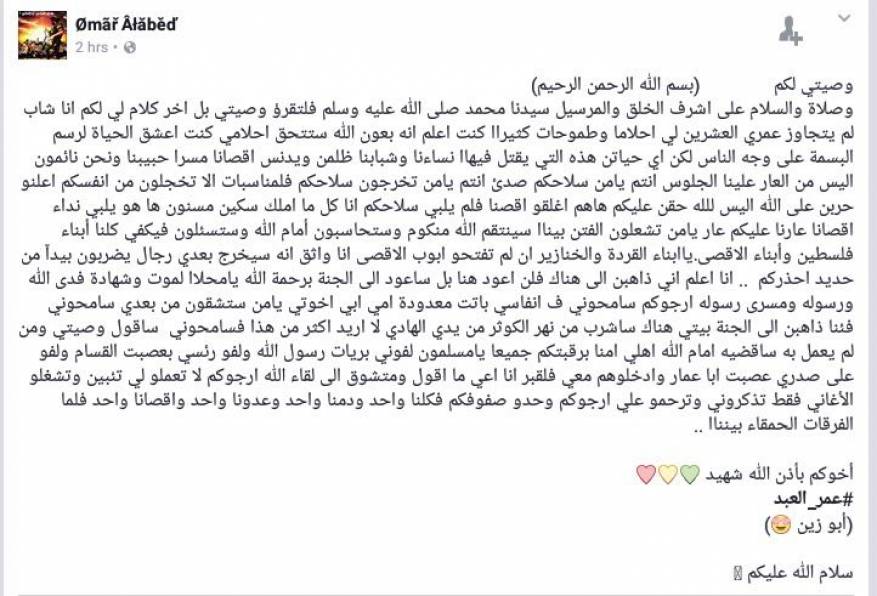The image size is (877, 596).
Task: Tap the 2 hrs post timestamp
Action: [x=90, y=47]
